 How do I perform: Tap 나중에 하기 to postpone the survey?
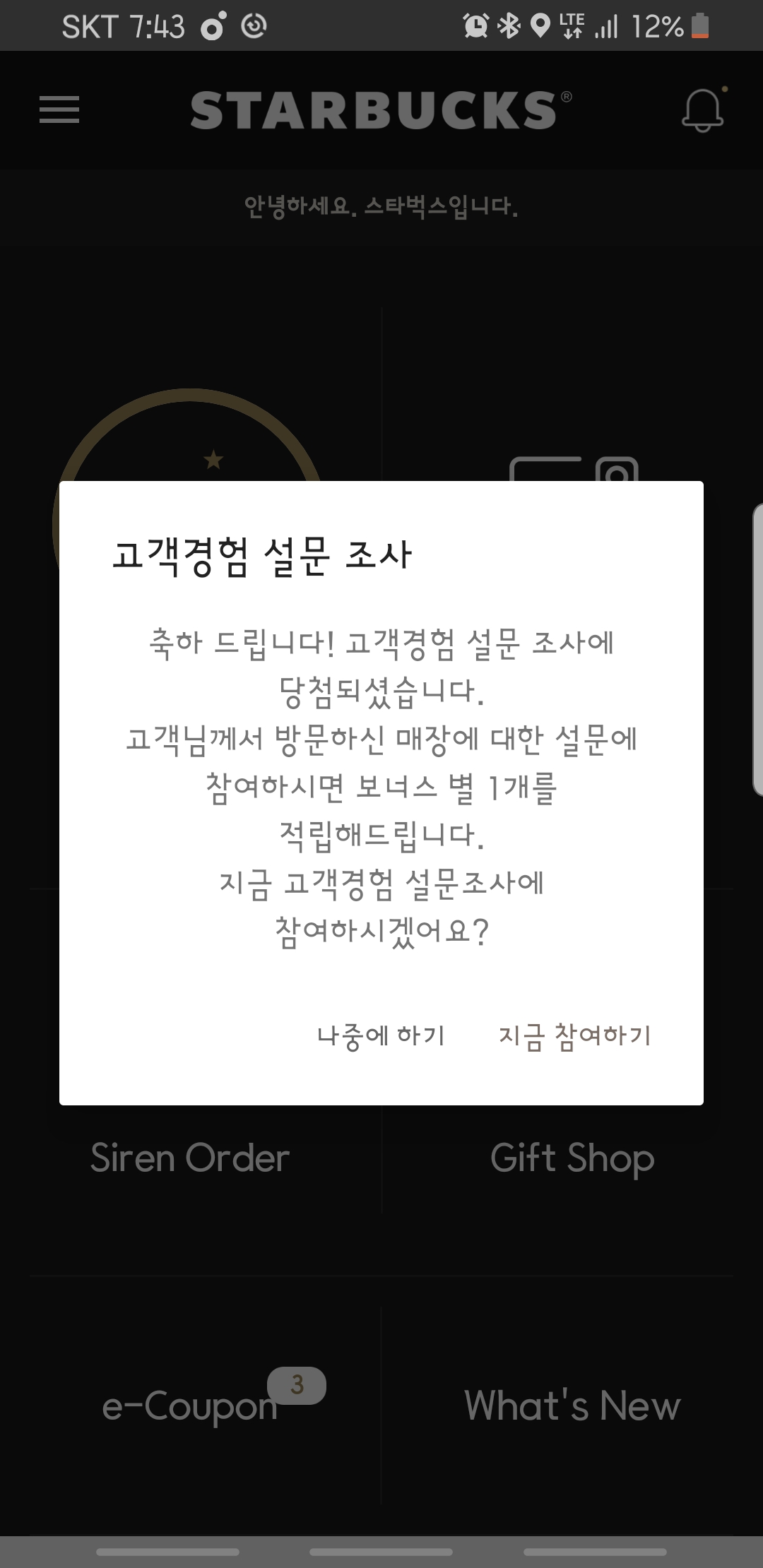tap(381, 1036)
